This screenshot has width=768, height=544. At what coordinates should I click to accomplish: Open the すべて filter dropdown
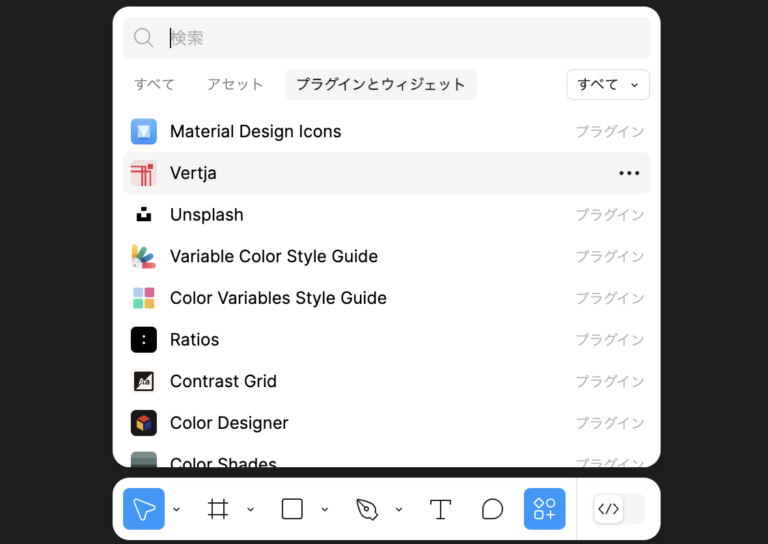click(x=607, y=85)
